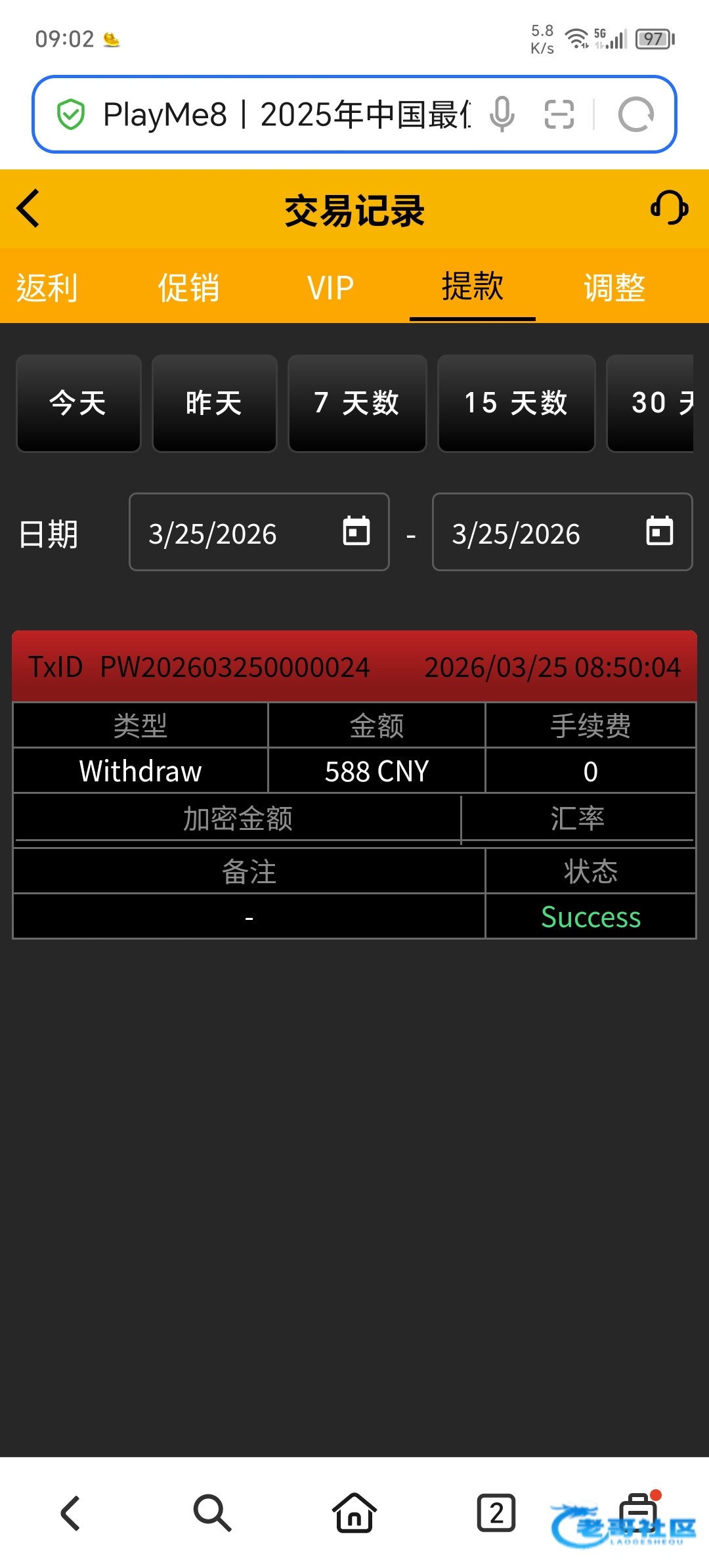Show the last 15 天数 of records
The image size is (709, 1568).
[x=517, y=403]
